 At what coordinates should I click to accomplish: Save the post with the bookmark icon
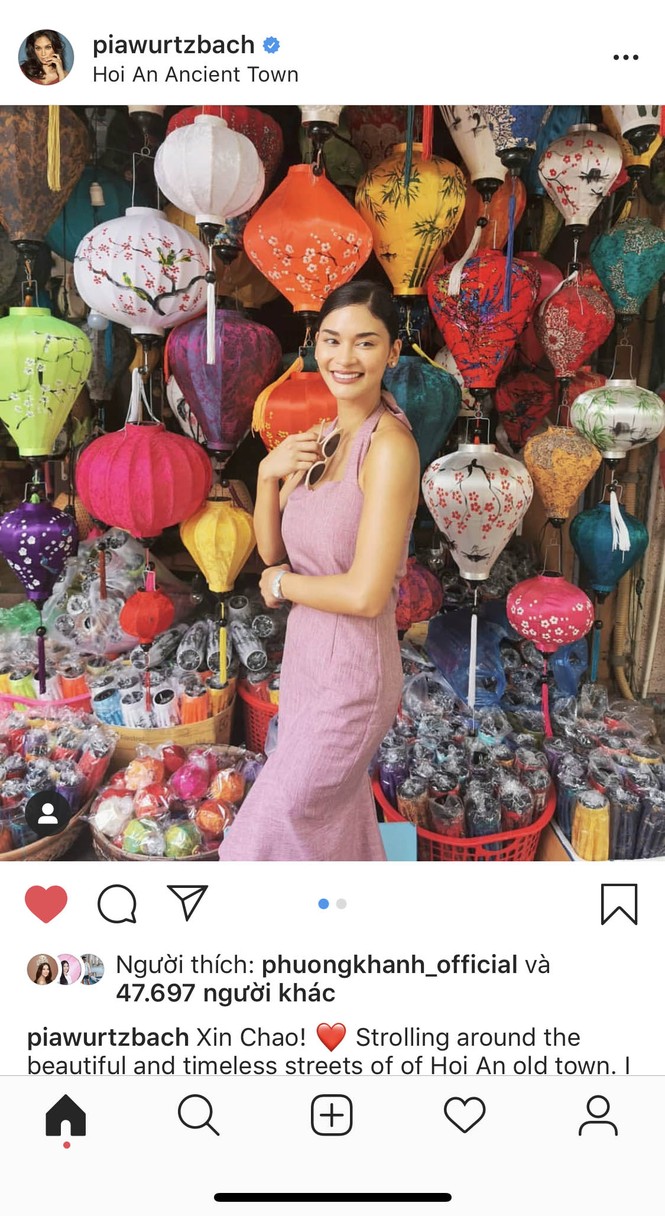619,904
